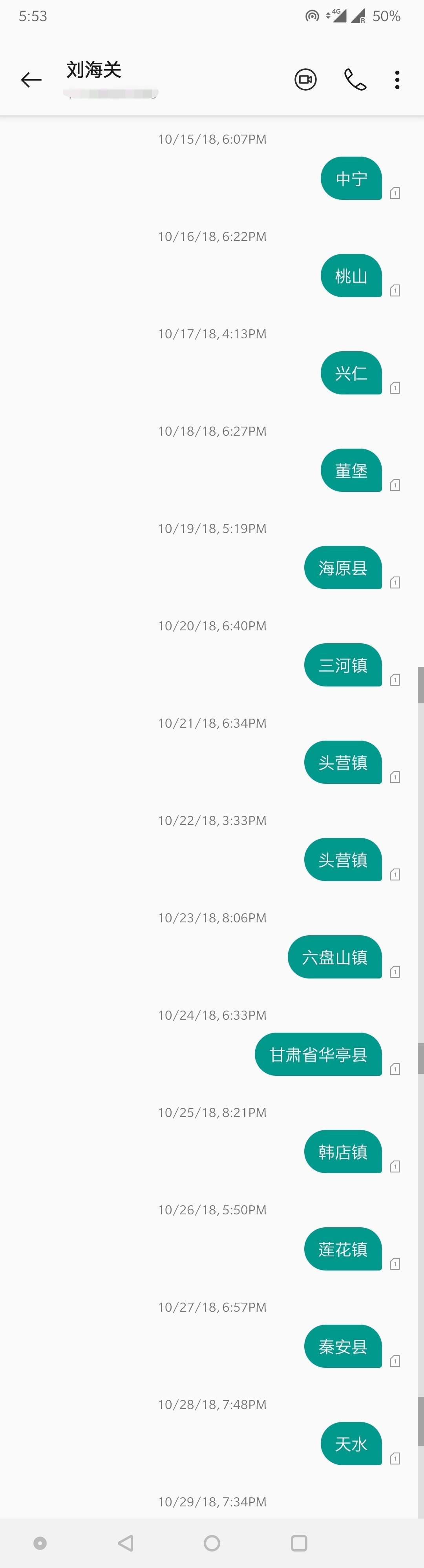Tap the 甘肃省华亭县 message bubble
This screenshot has width=424, height=1568.
pyautogui.click(x=318, y=1054)
